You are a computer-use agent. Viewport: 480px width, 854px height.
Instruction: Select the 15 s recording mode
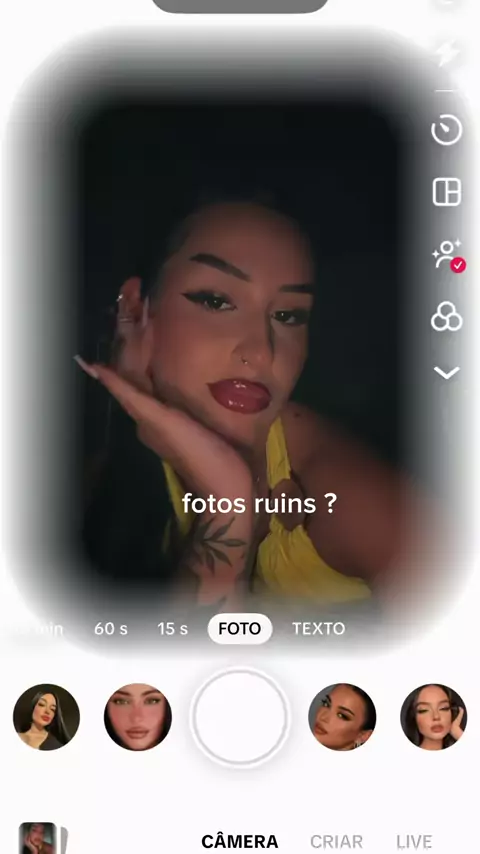[172, 629]
